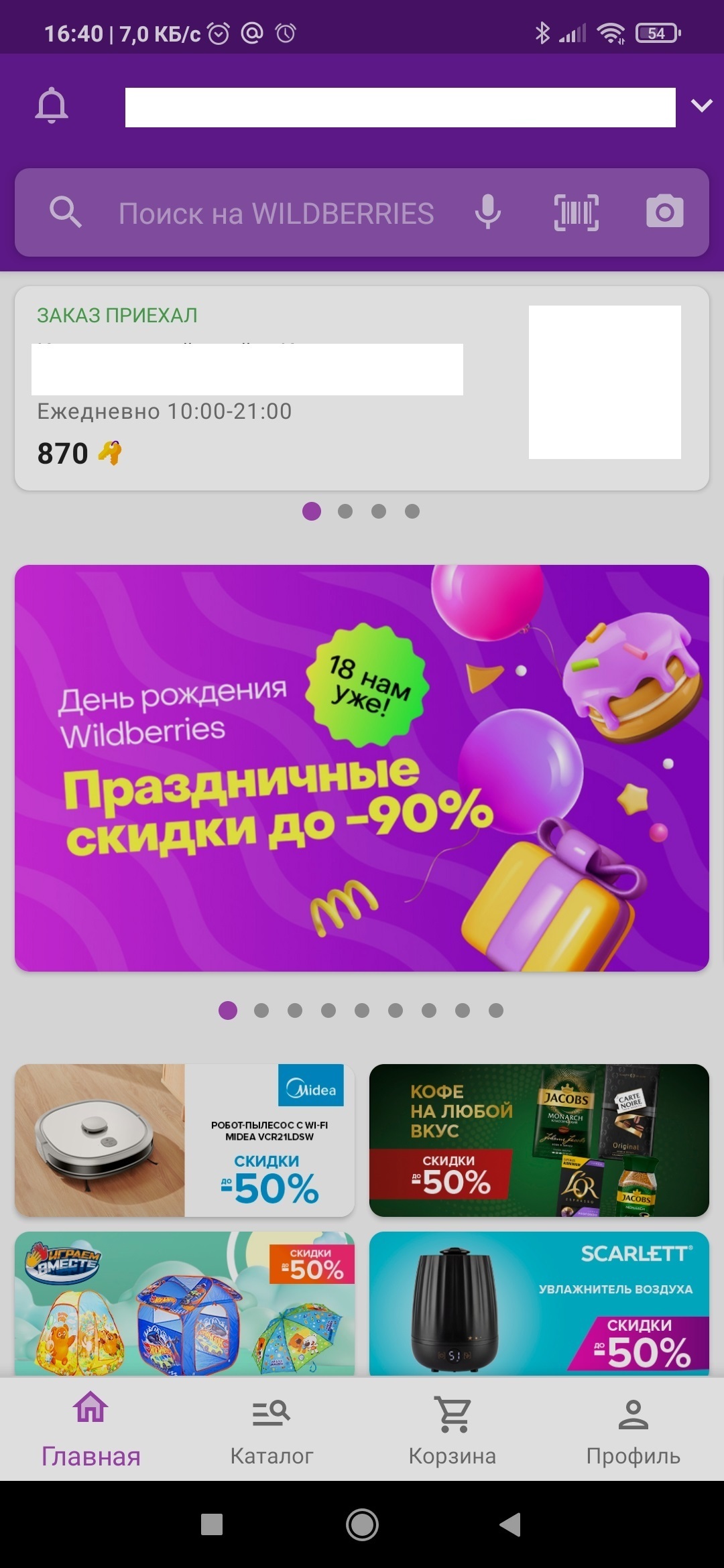The width and height of the screenshot is (724, 1568).
Task: Open the Wildberries birthday sale banner
Action: tap(362, 768)
